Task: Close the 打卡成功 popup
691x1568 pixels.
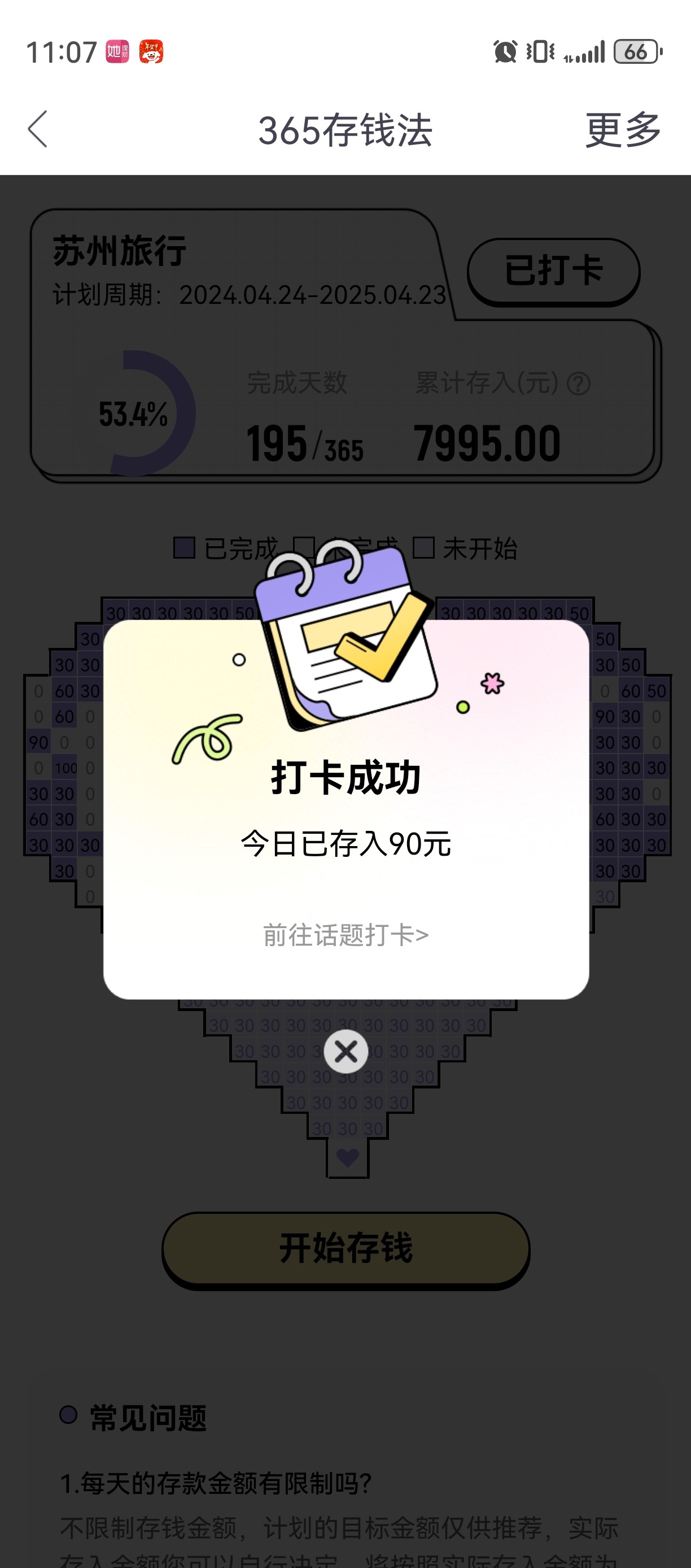Action: 345,1051
